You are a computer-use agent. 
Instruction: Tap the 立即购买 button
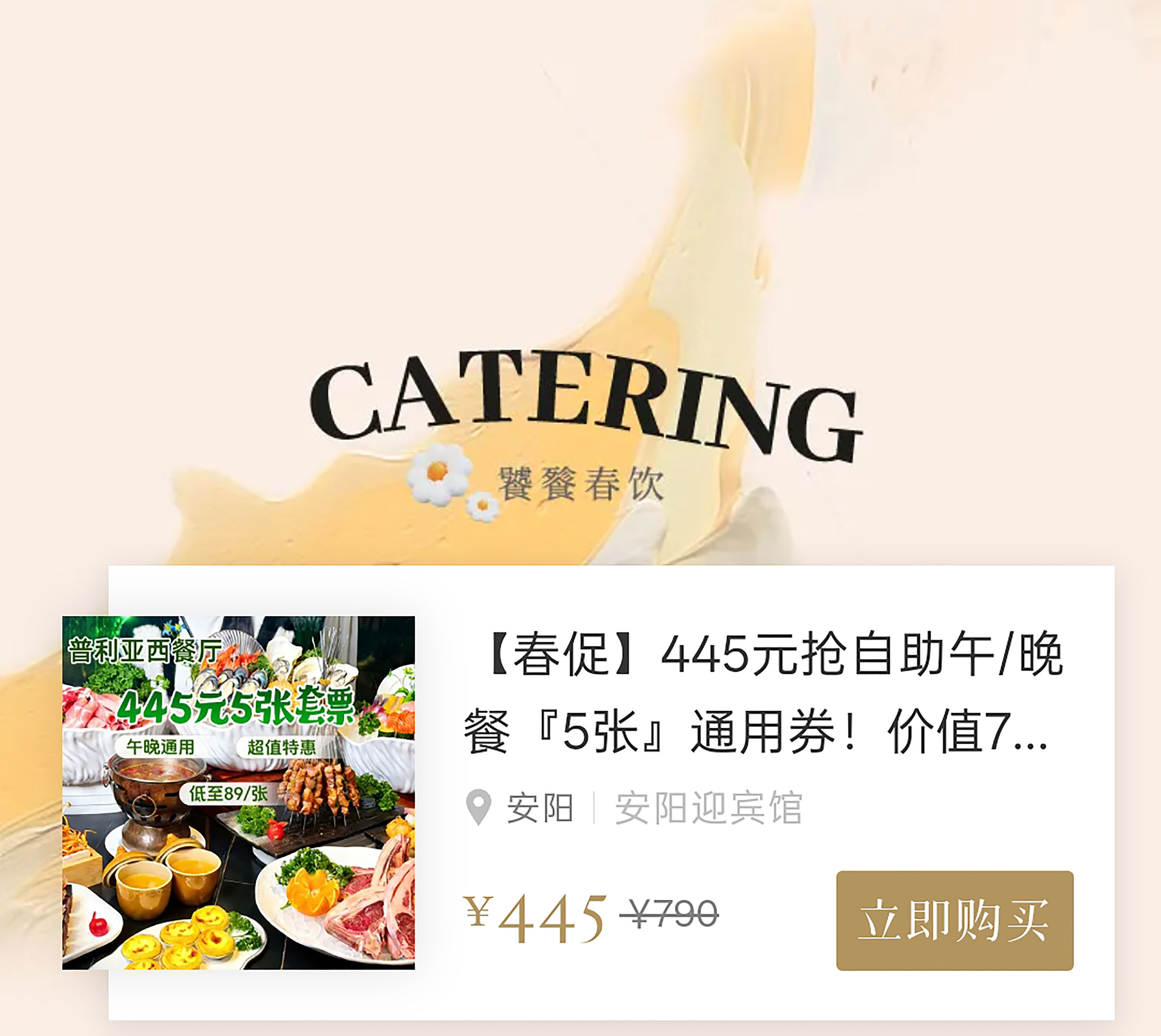[954, 921]
